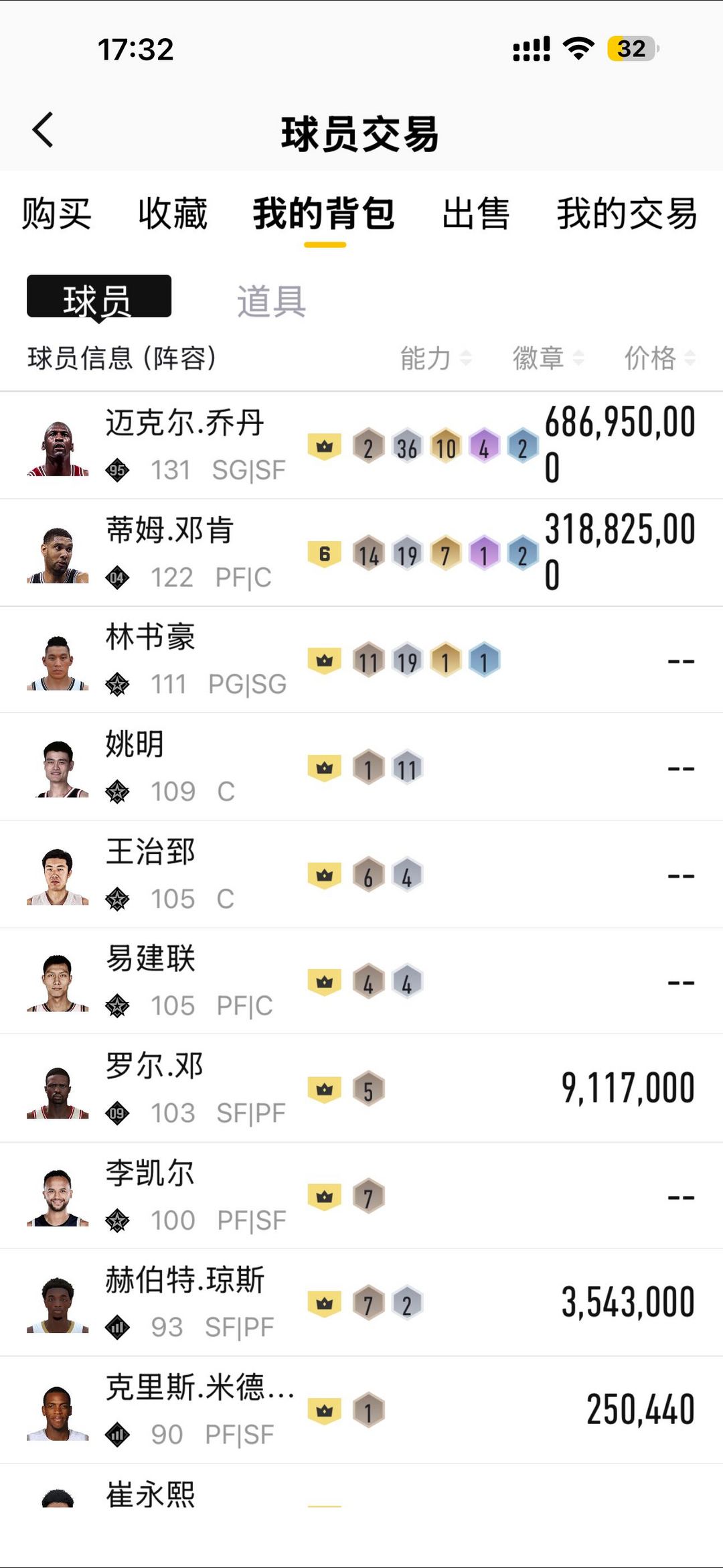Switch to 我的交易 tab
Image resolution: width=723 pixels, height=1568 pixels.
(627, 214)
